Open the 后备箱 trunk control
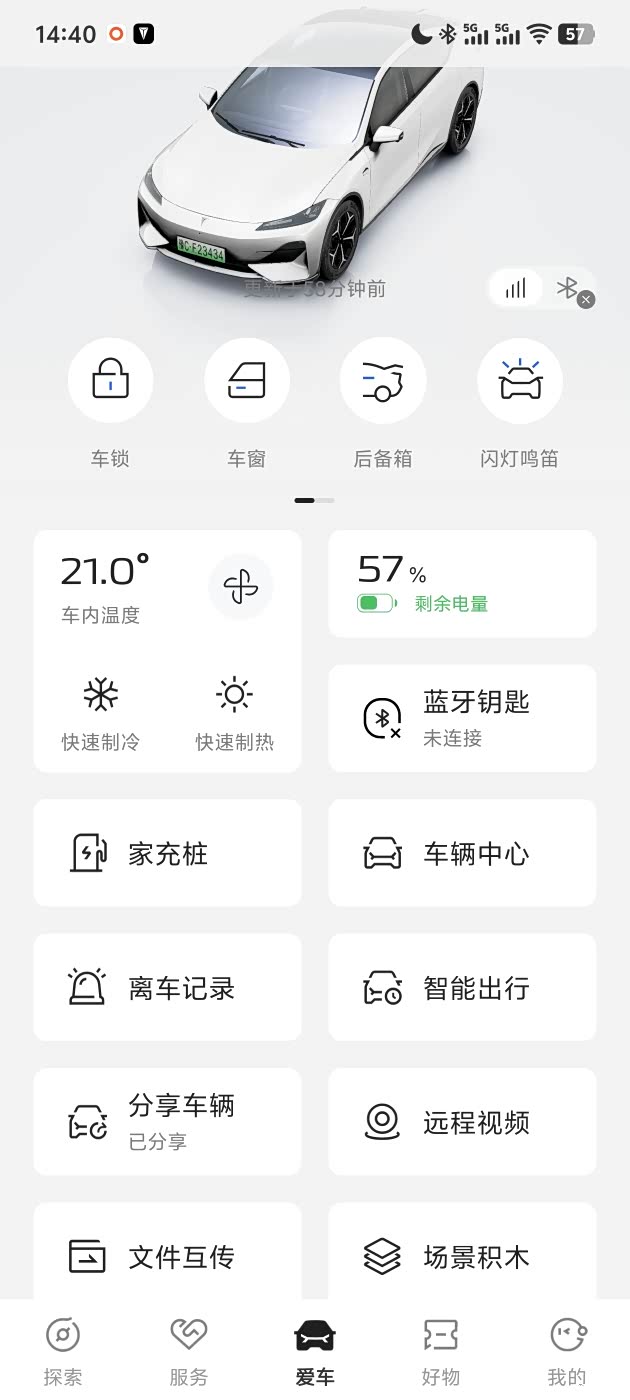This screenshot has width=630, height=1400. 383,381
